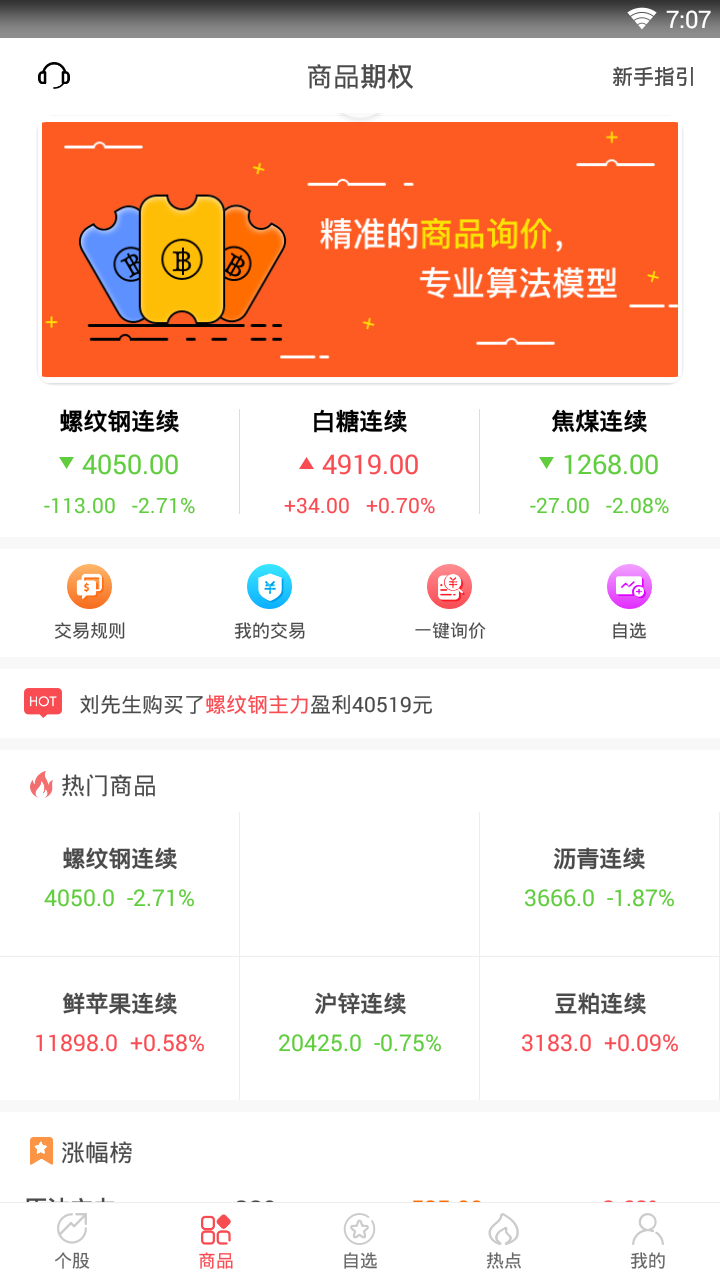Screen dimensions: 720x1280
Task: Switch to 我的 bottom tab
Action: click(648, 1241)
